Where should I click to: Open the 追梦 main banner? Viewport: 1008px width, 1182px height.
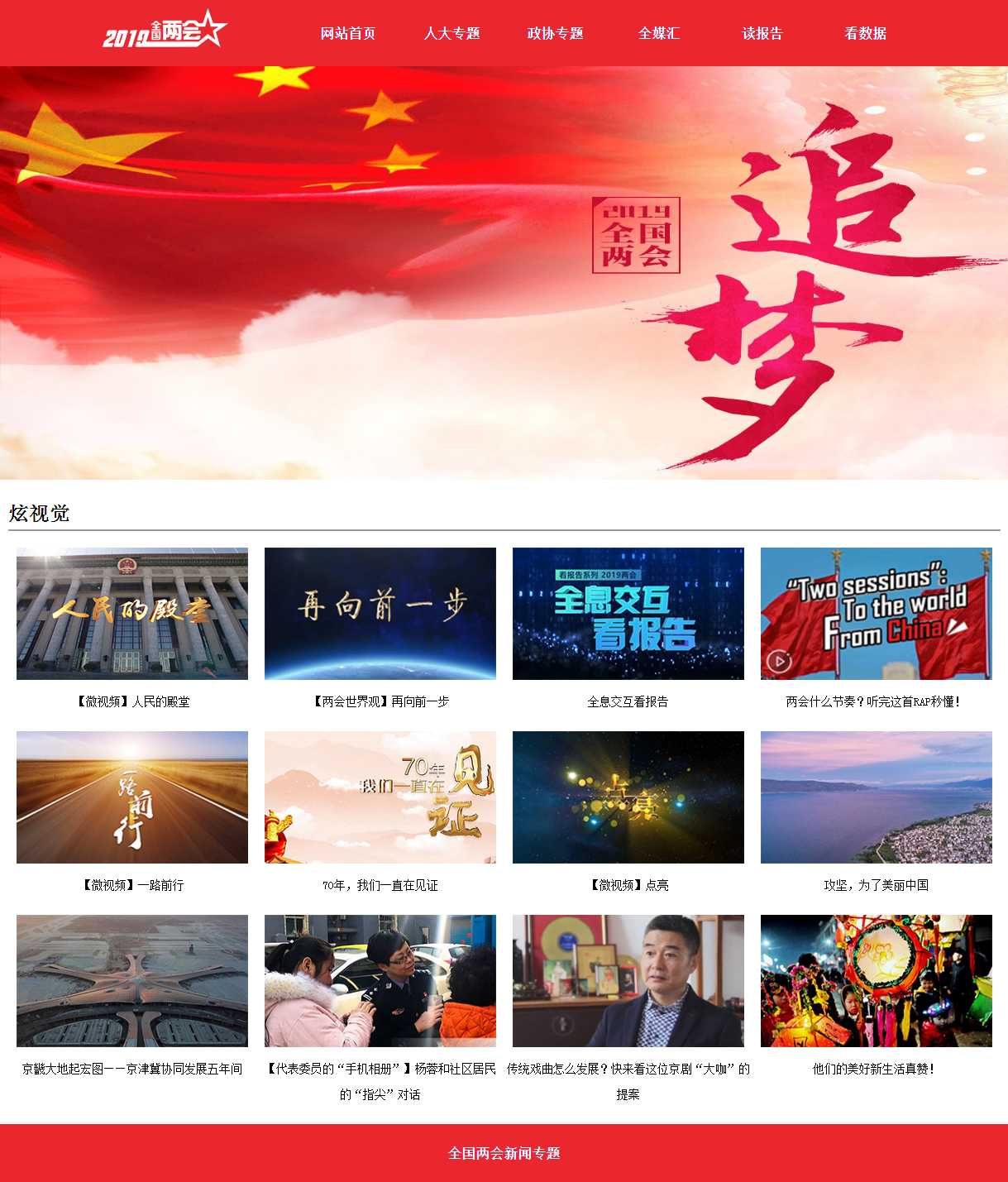[x=504, y=273]
